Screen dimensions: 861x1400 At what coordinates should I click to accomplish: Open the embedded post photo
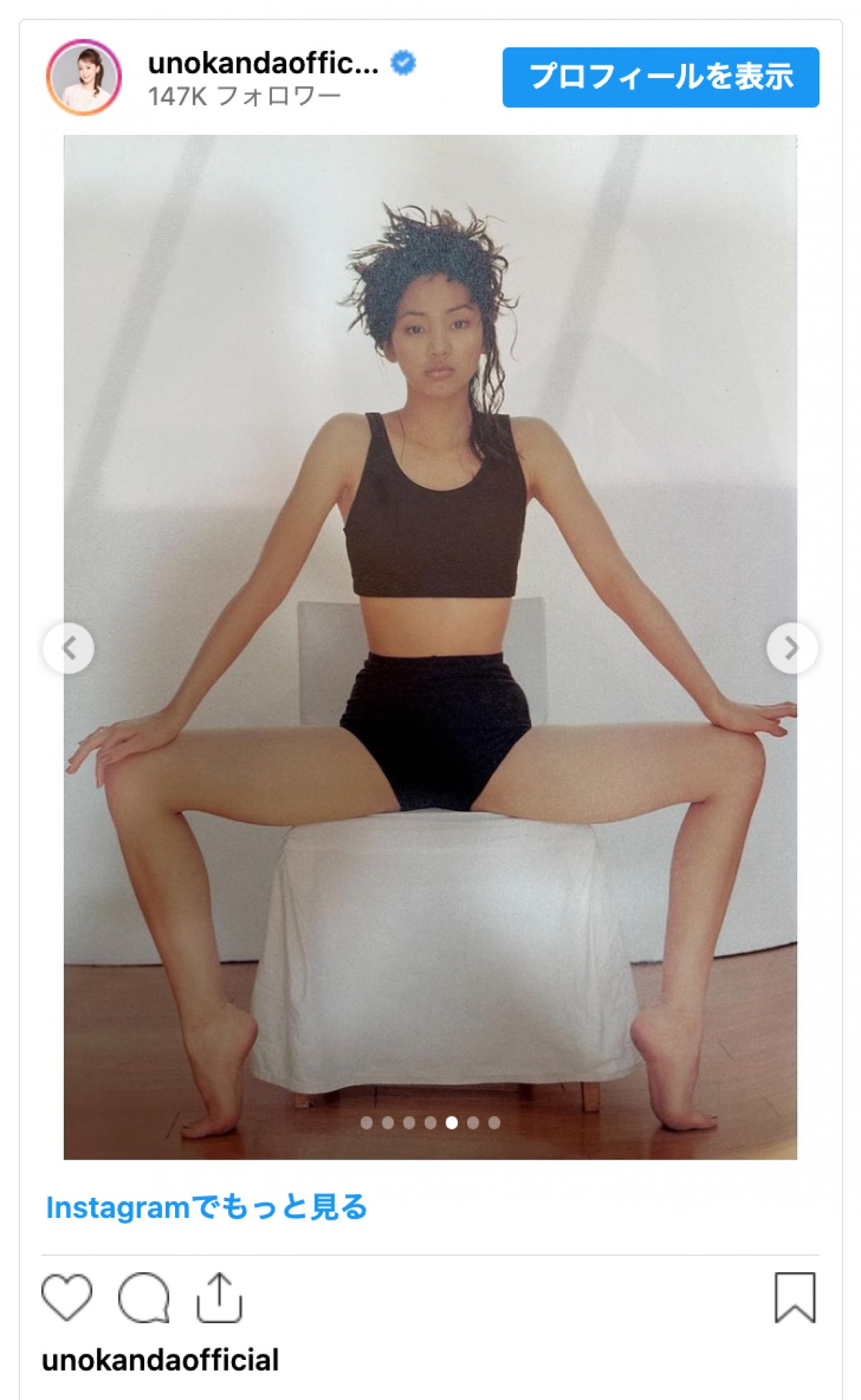point(430,502)
